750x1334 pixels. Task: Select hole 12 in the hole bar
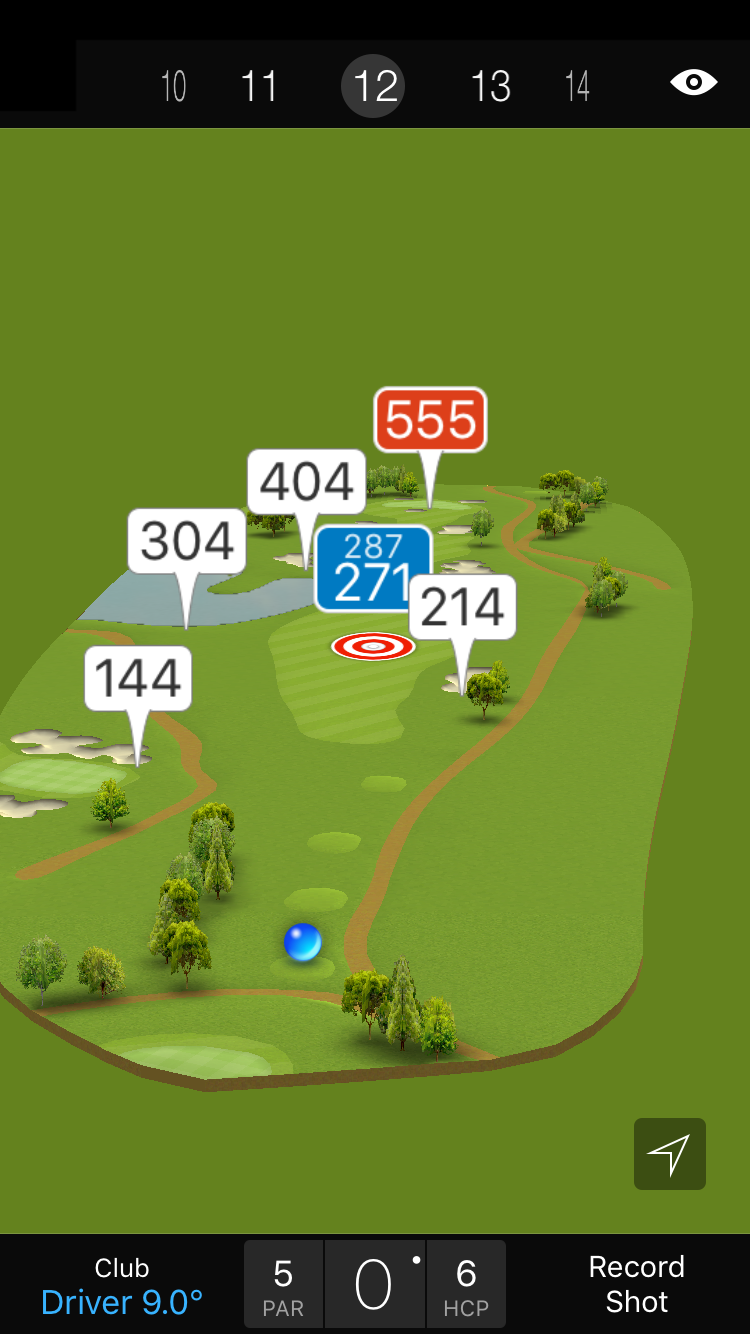(x=374, y=86)
